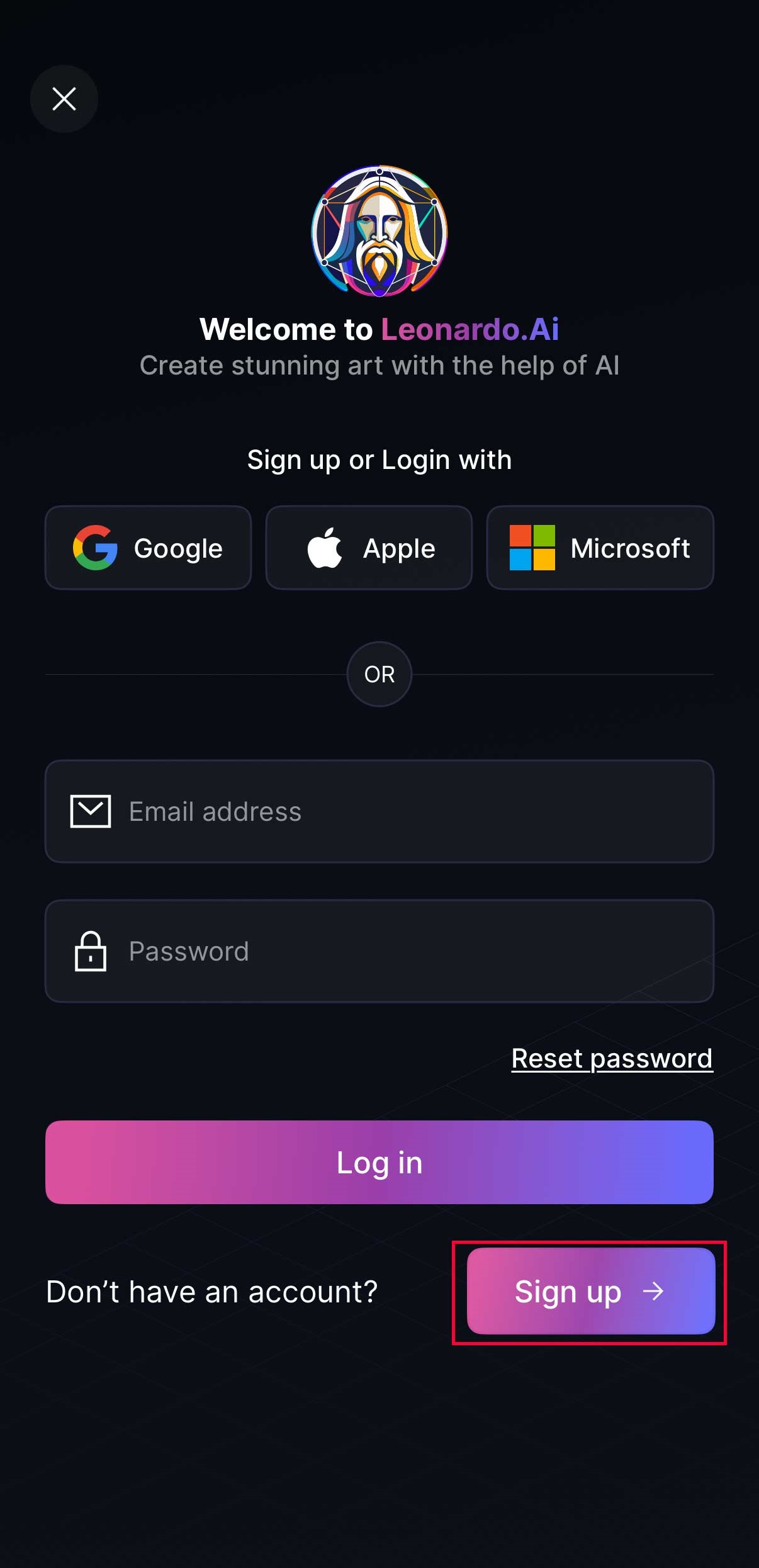Continue with Google
The height and width of the screenshot is (1568, 759).
(x=149, y=548)
